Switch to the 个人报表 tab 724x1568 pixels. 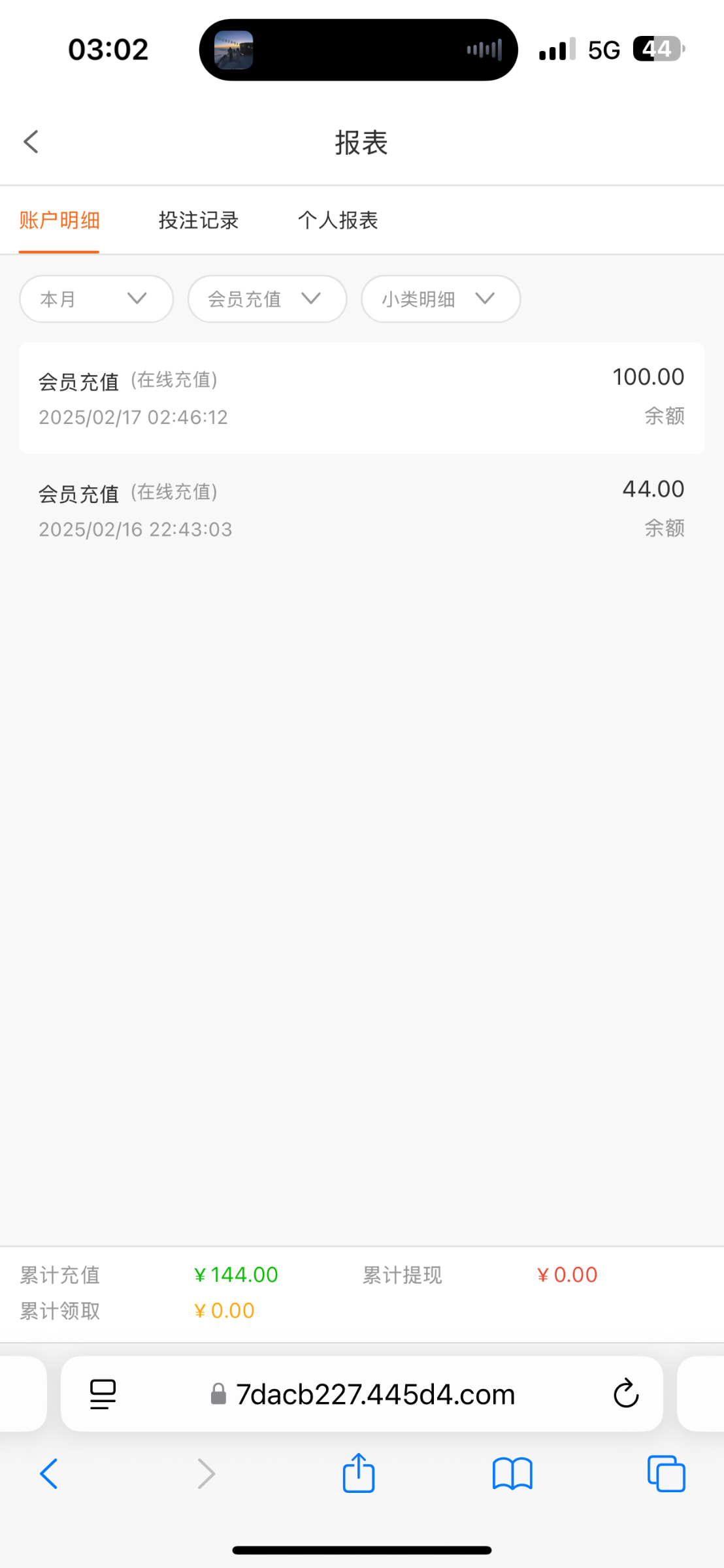point(338,221)
